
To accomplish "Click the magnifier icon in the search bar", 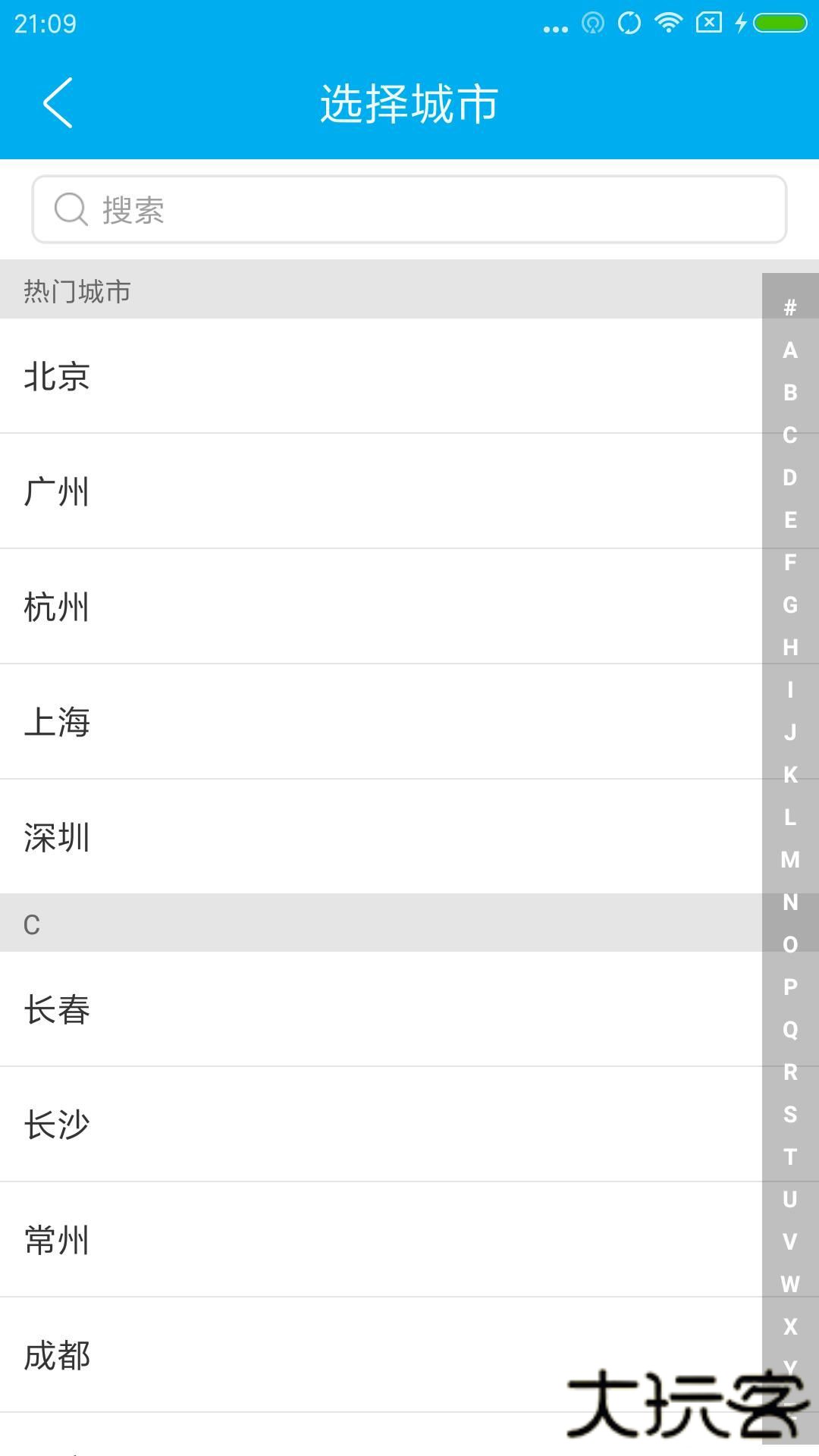I will pyautogui.click(x=71, y=209).
